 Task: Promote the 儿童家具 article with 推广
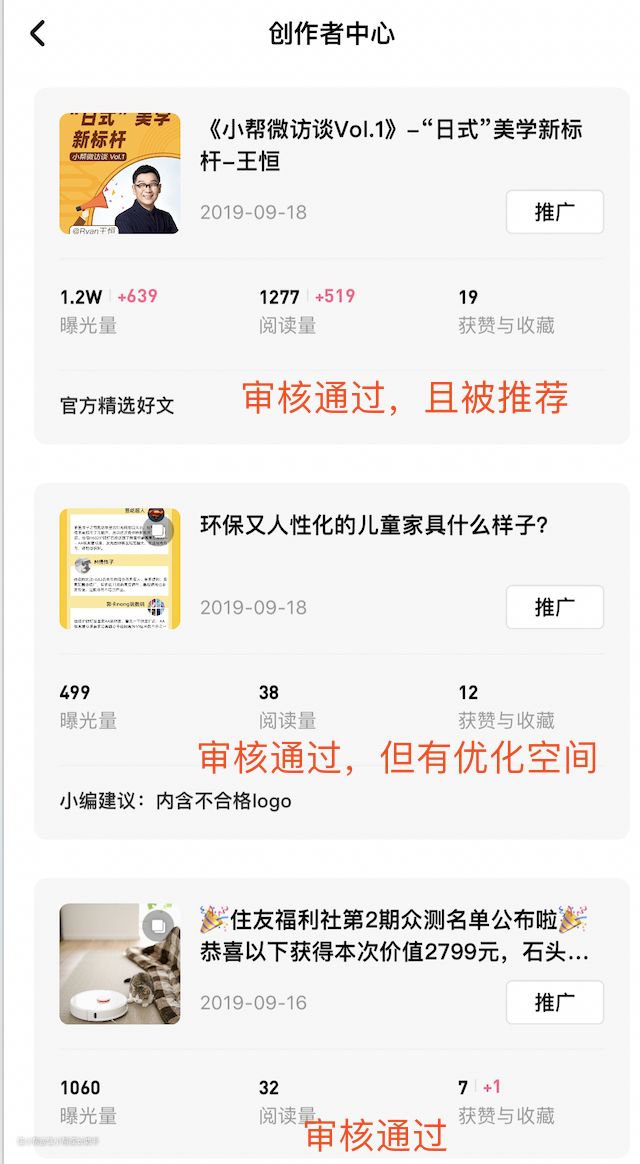point(554,607)
